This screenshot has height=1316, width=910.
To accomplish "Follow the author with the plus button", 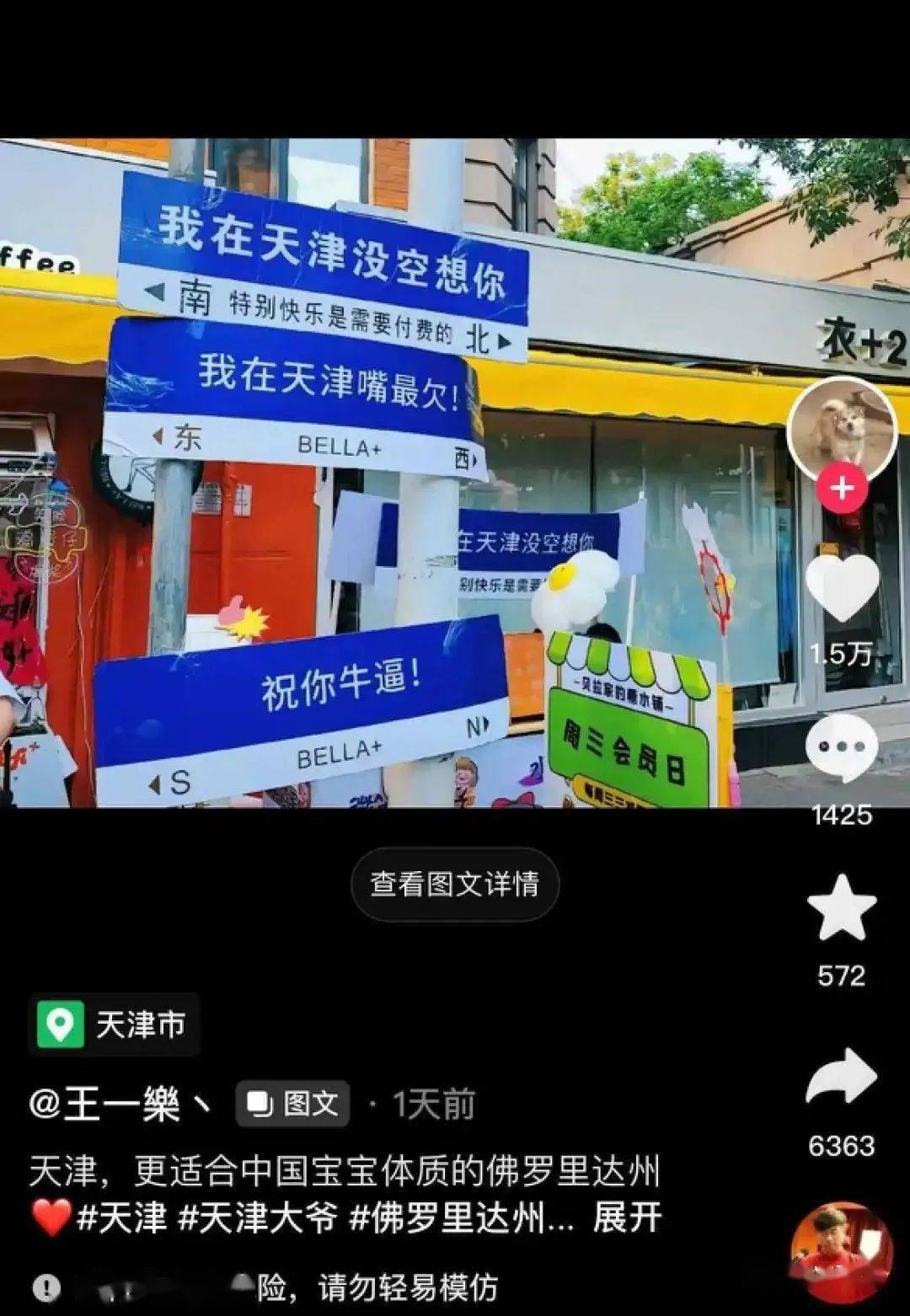I will pyautogui.click(x=842, y=489).
